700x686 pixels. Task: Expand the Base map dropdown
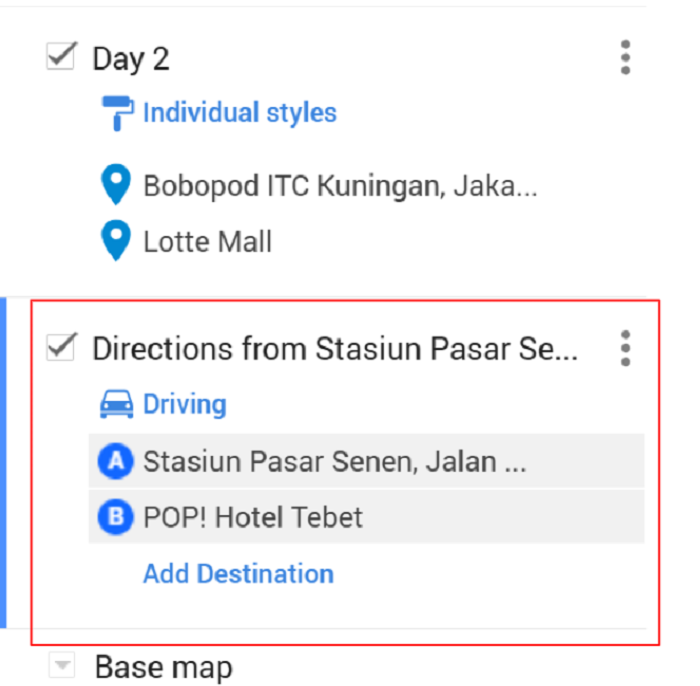[x=63, y=666]
